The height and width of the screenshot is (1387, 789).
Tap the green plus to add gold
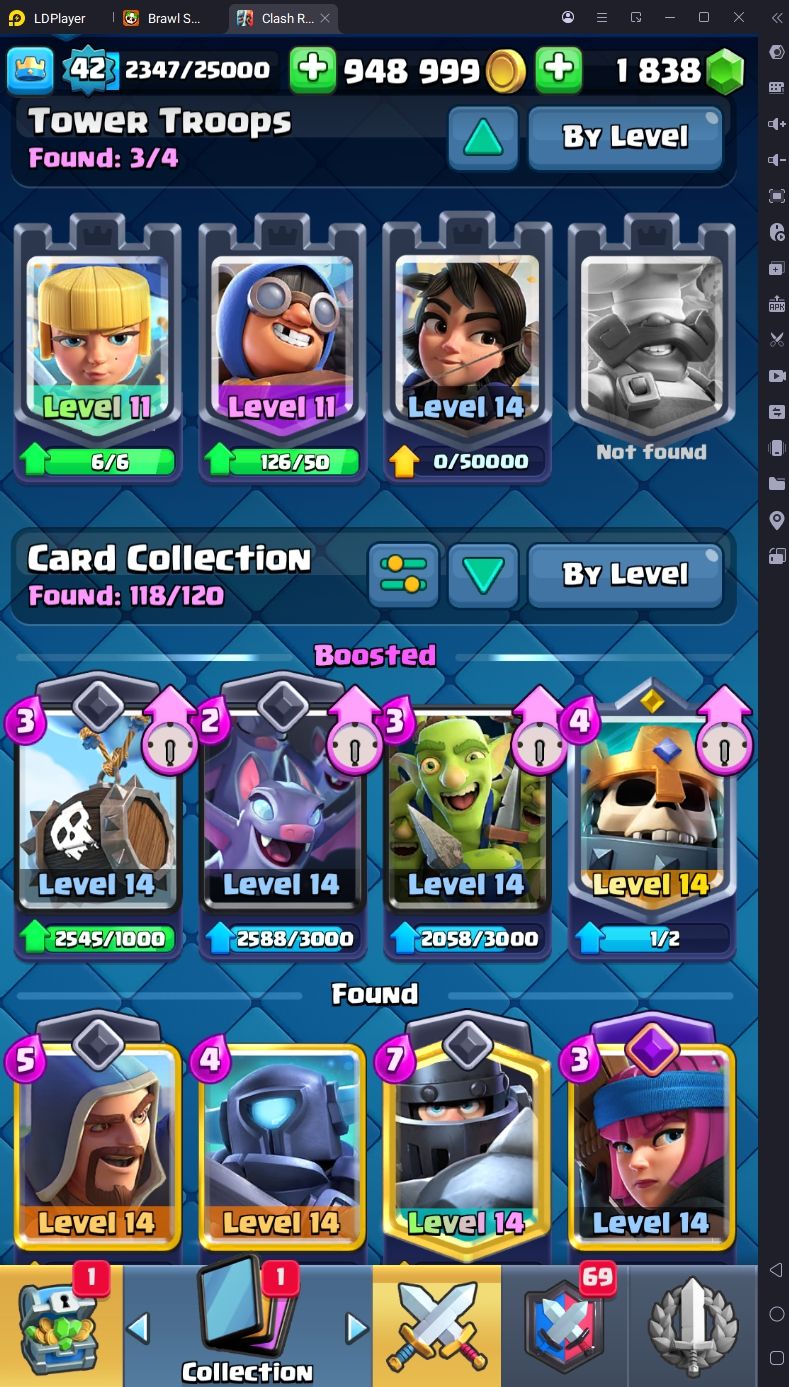coord(313,70)
